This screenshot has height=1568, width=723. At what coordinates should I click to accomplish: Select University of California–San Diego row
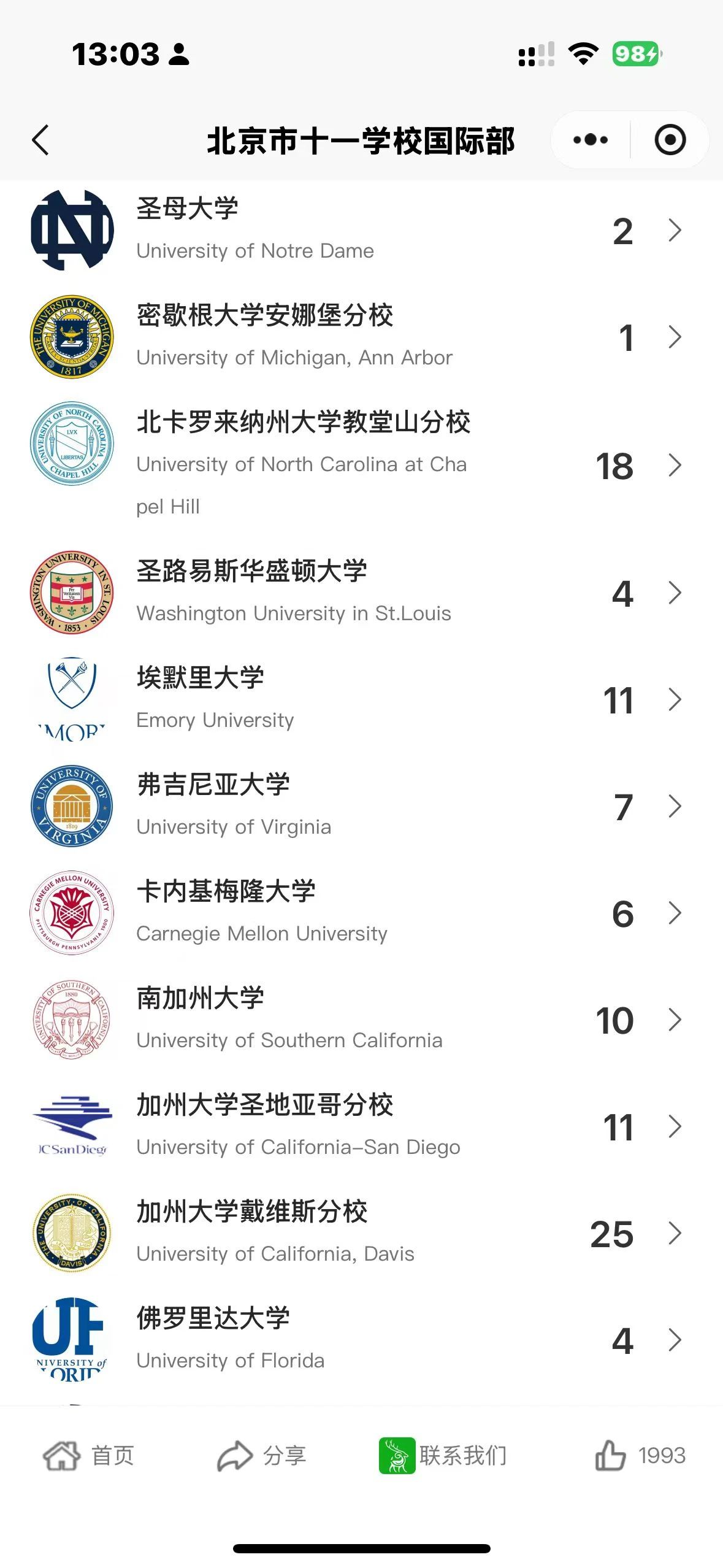point(361,1126)
